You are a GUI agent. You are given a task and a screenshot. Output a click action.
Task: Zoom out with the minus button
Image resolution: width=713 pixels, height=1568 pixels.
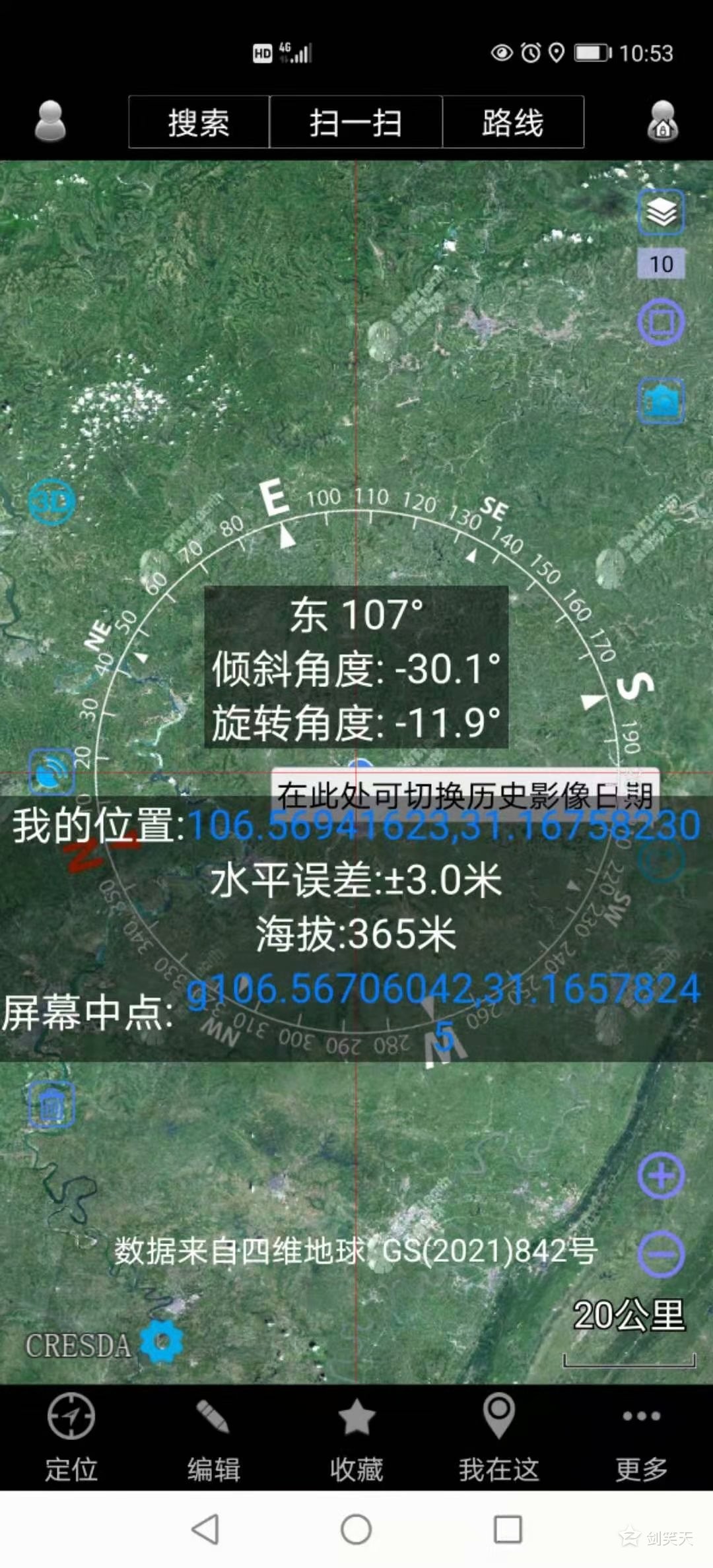click(x=661, y=1254)
